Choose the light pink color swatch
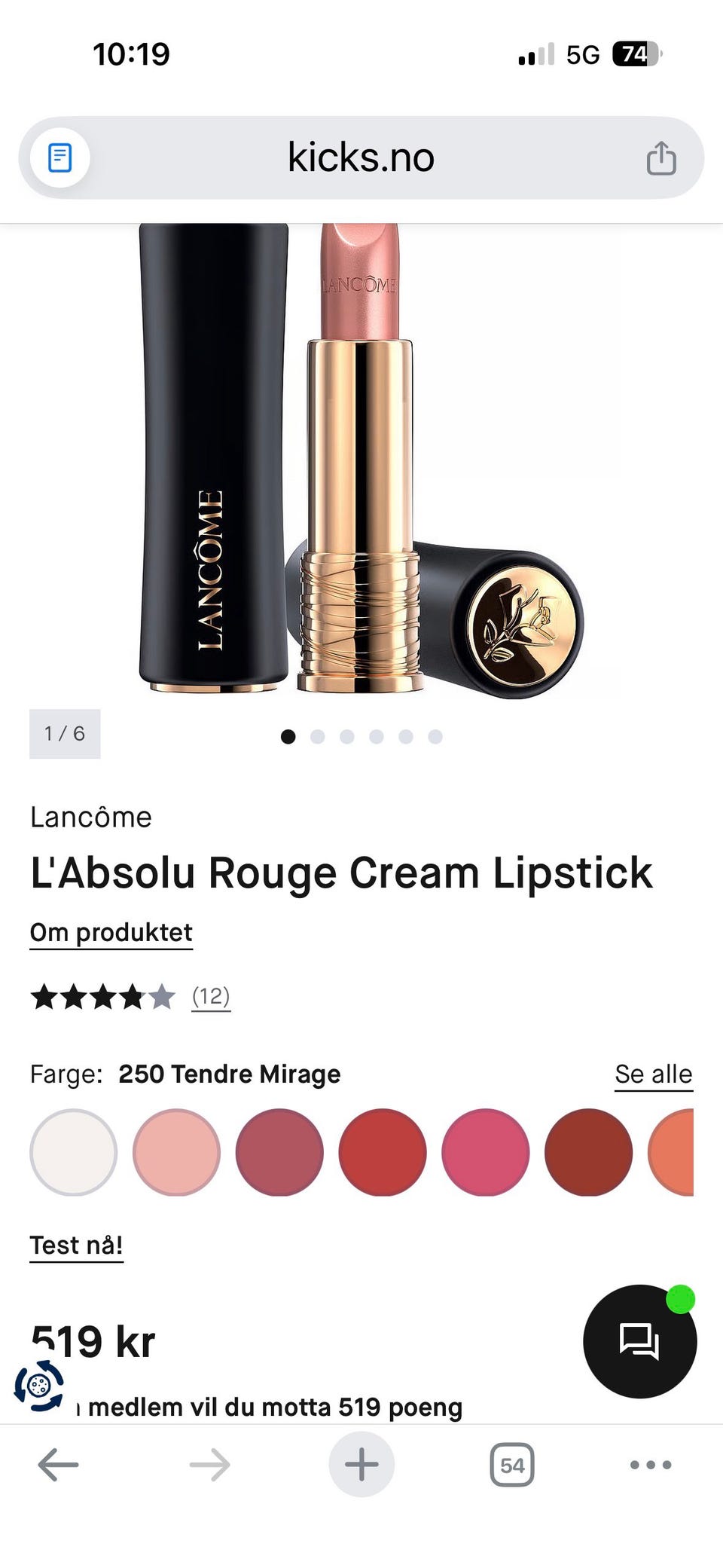723x1568 pixels. pyautogui.click(x=176, y=1152)
